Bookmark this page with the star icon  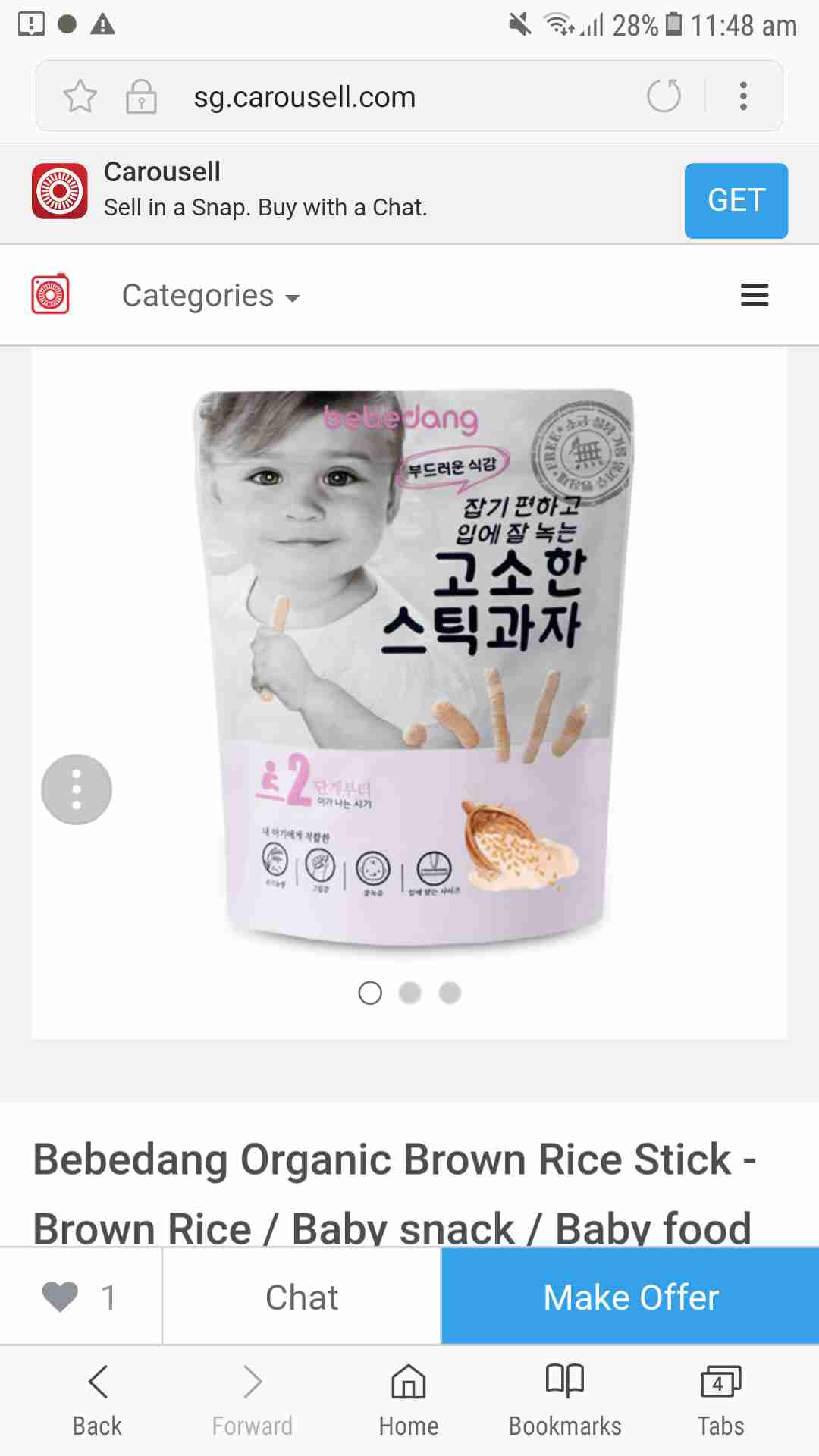(x=80, y=97)
